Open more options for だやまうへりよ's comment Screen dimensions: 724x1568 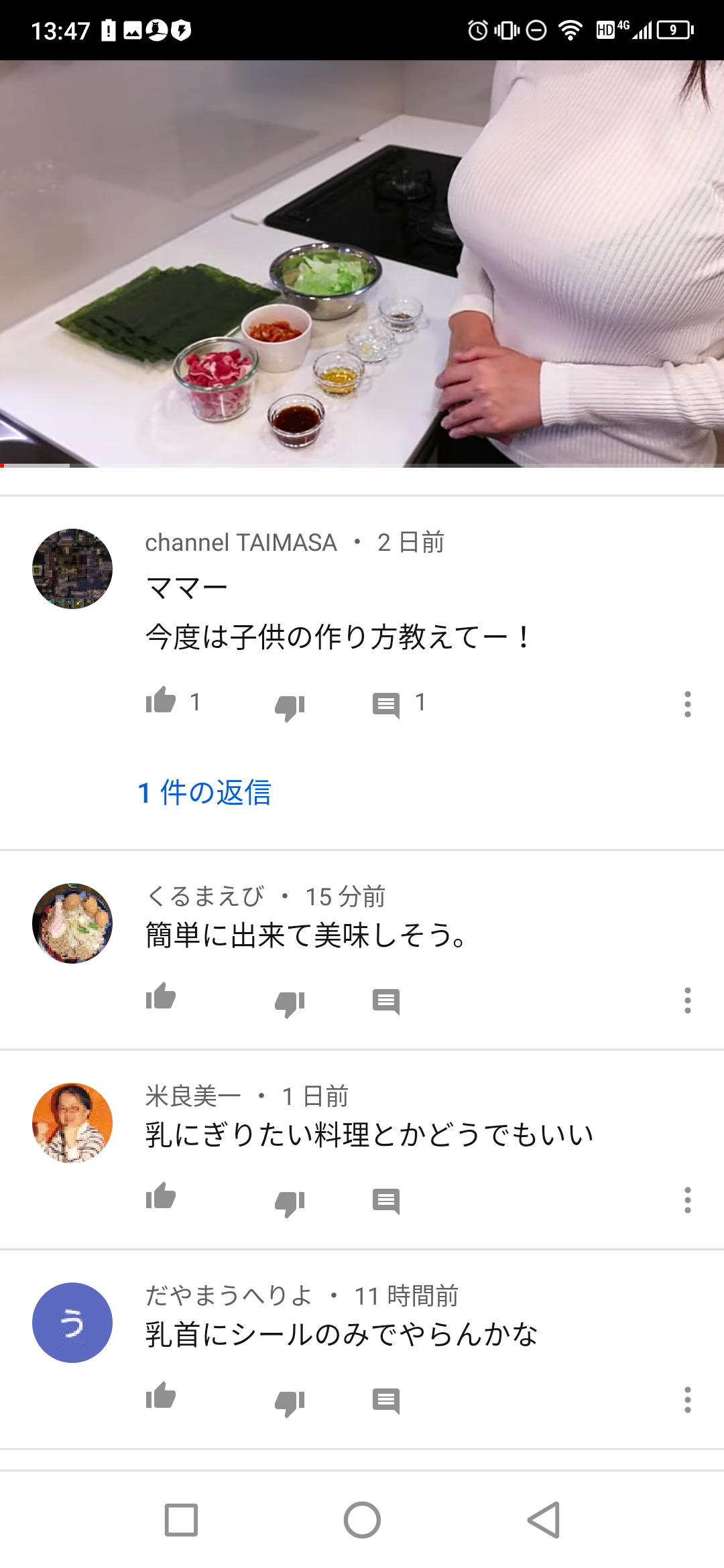pyautogui.click(x=687, y=1400)
